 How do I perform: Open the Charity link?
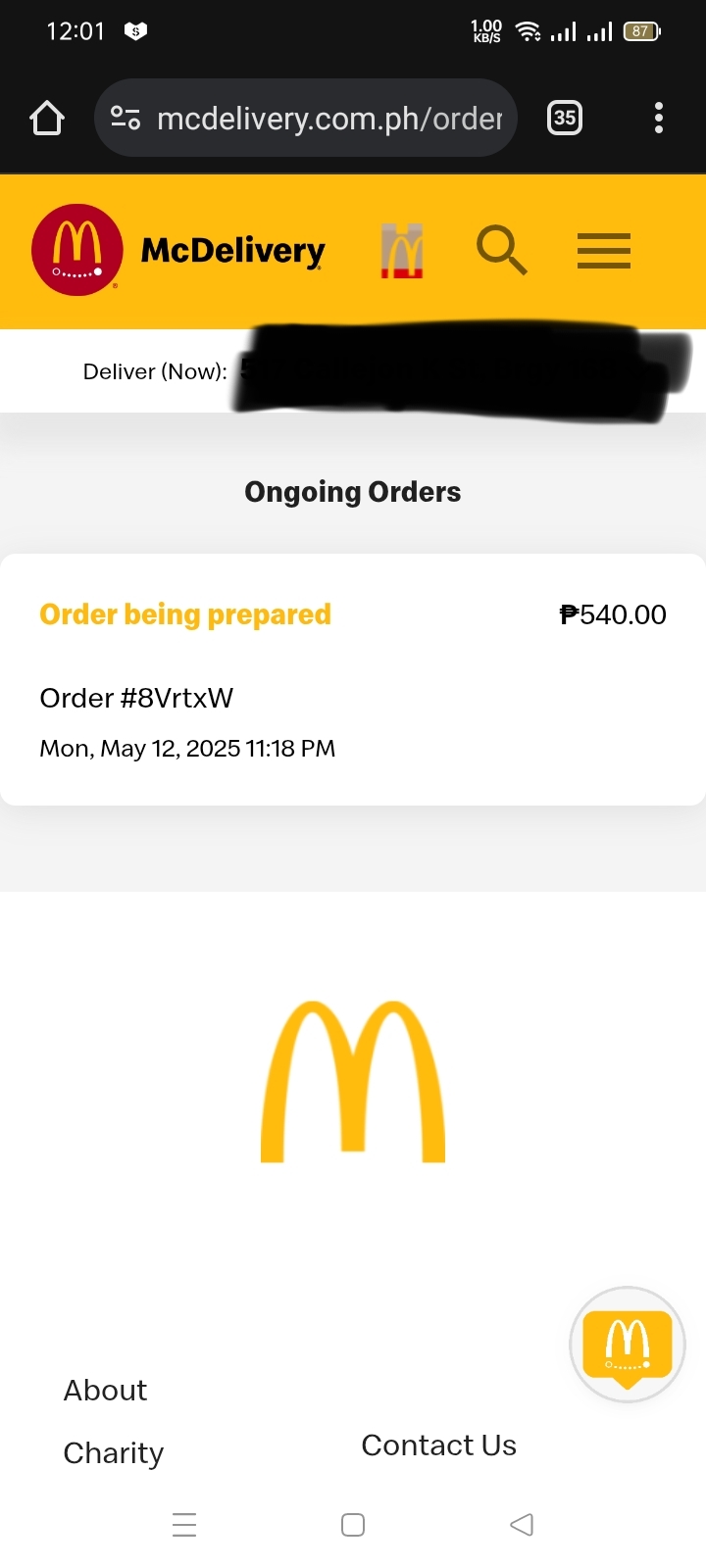[114, 1452]
